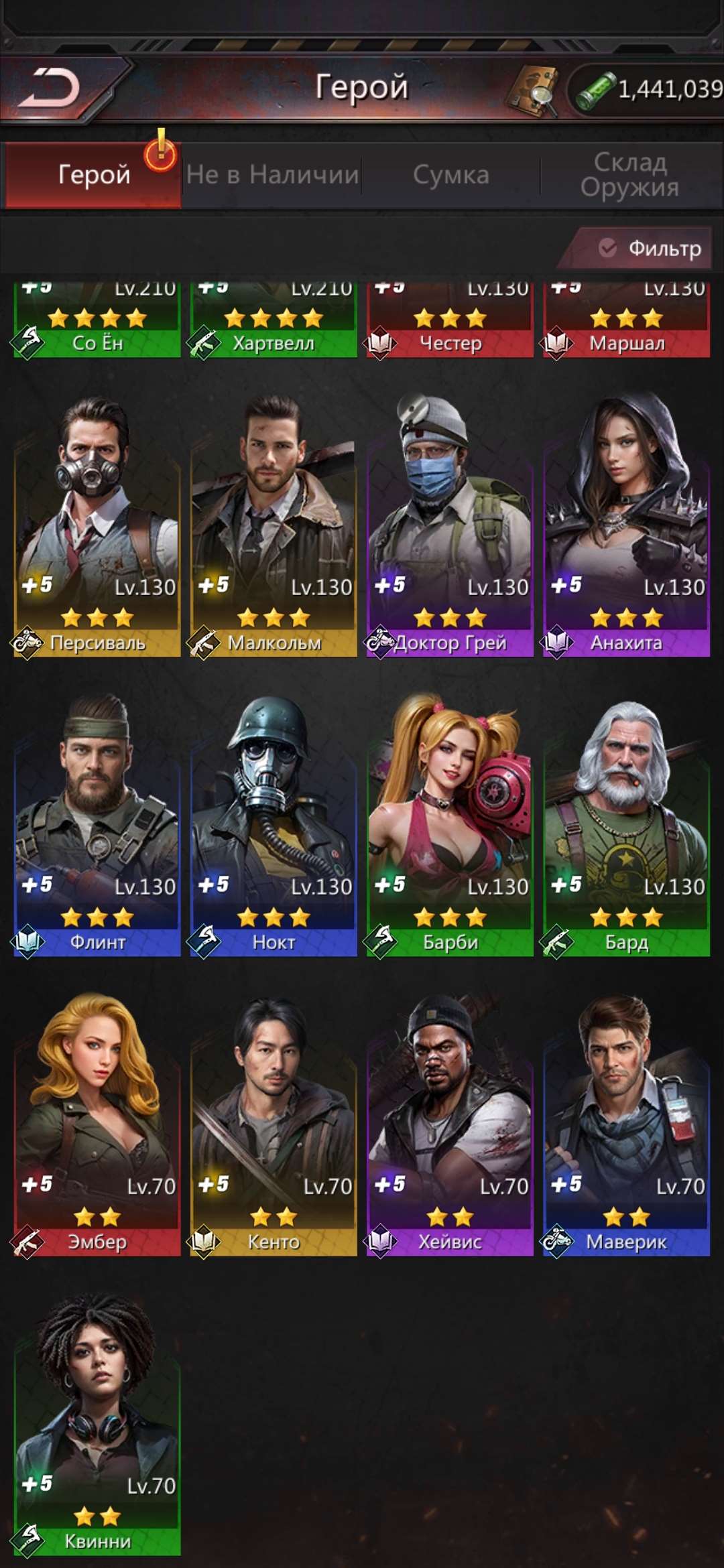Switch to the Не в Наличии tab
The width and height of the screenshot is (724, 1568).
[272, 175]
